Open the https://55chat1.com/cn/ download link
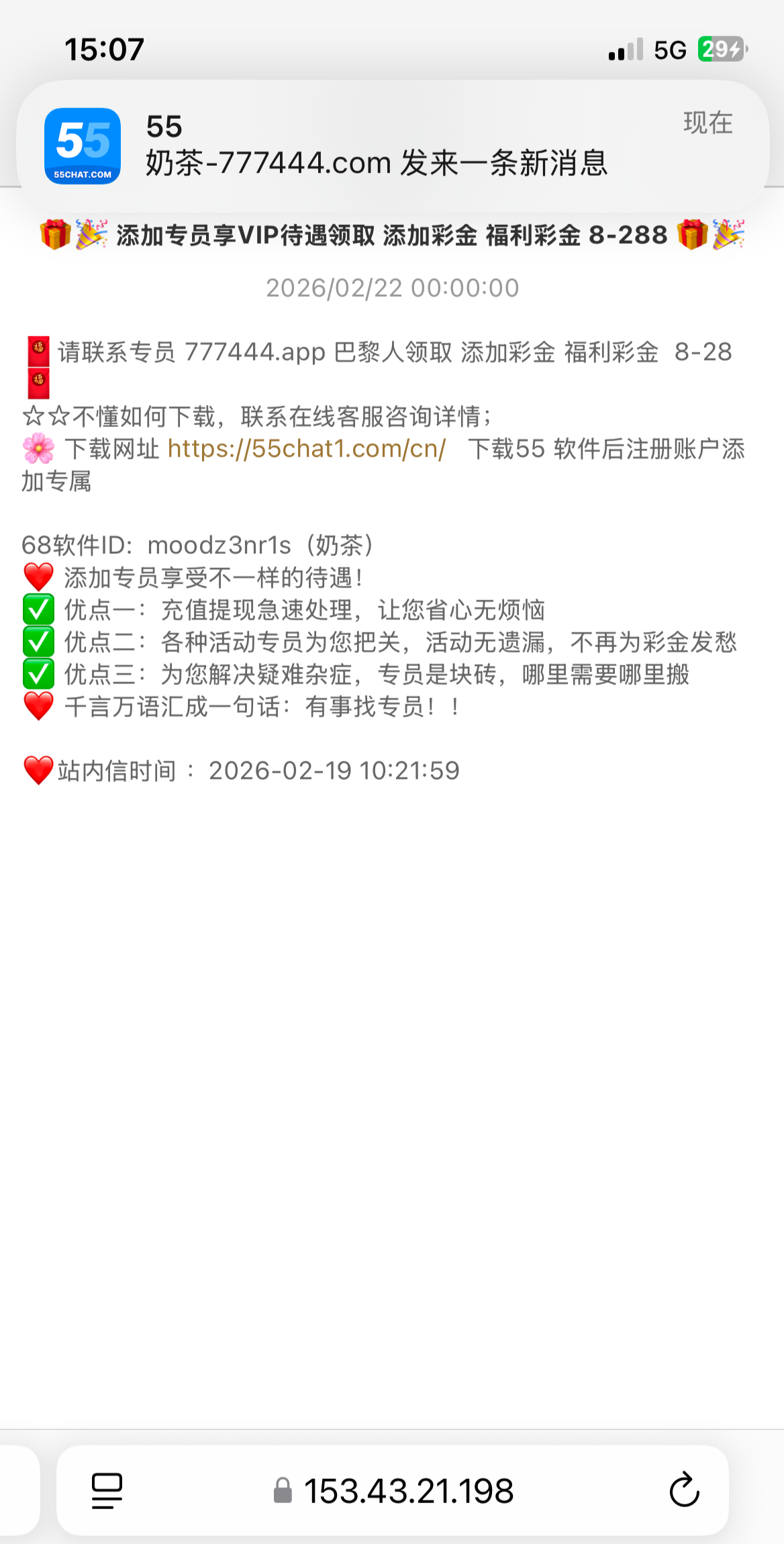The width and height of the screenshot is (784, 1544). pos(307,449)
